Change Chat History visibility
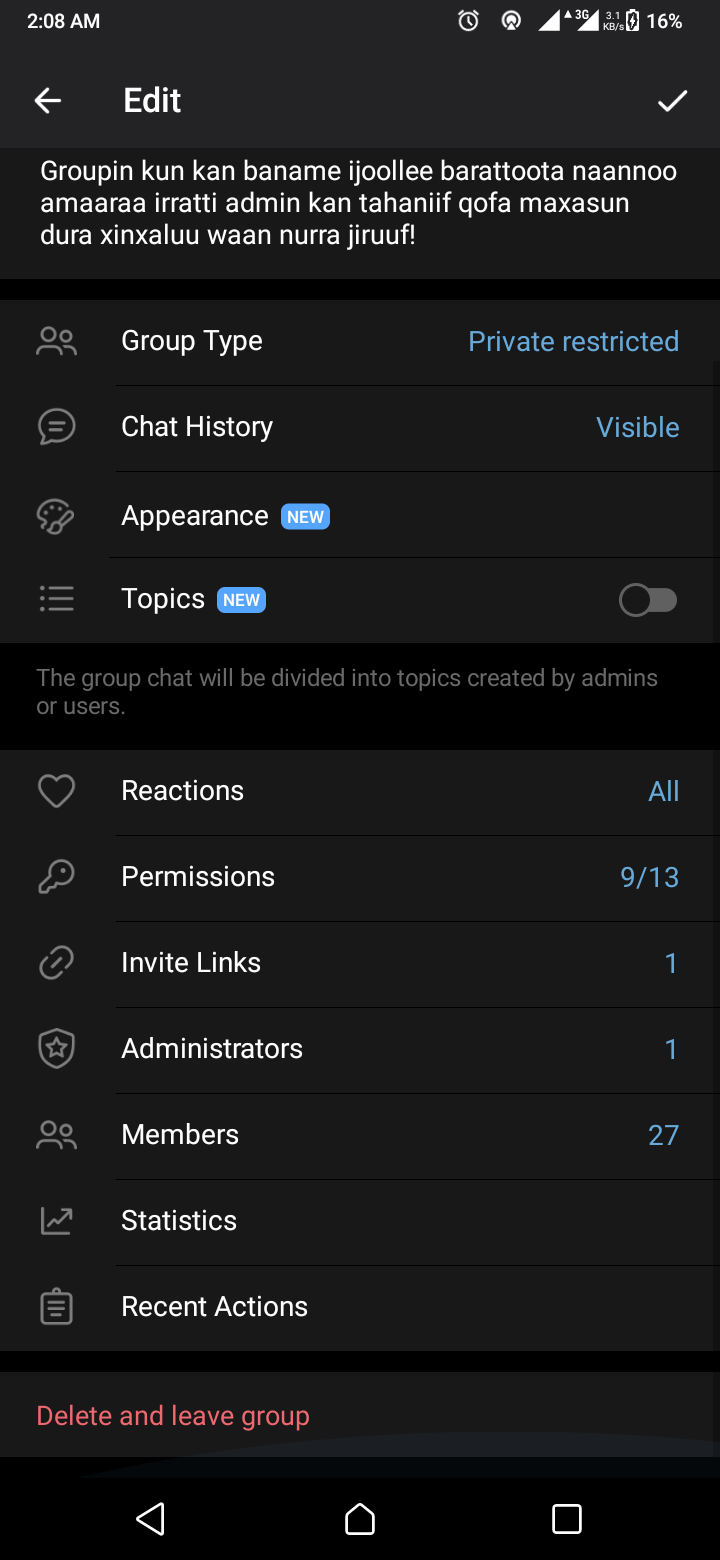 (360, 427)
